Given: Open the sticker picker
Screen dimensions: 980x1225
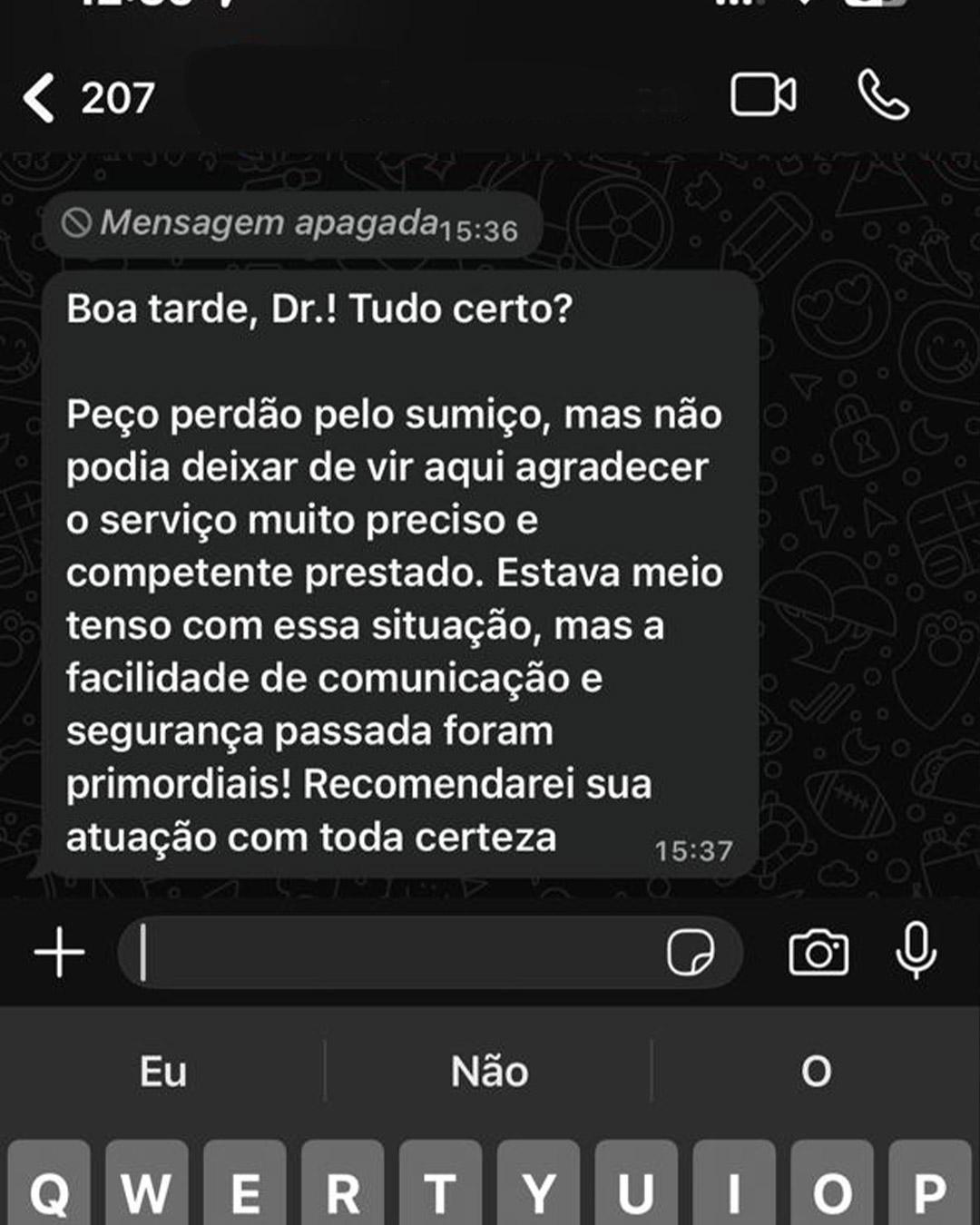Looking at the screenshot, I should coord(690,953).
